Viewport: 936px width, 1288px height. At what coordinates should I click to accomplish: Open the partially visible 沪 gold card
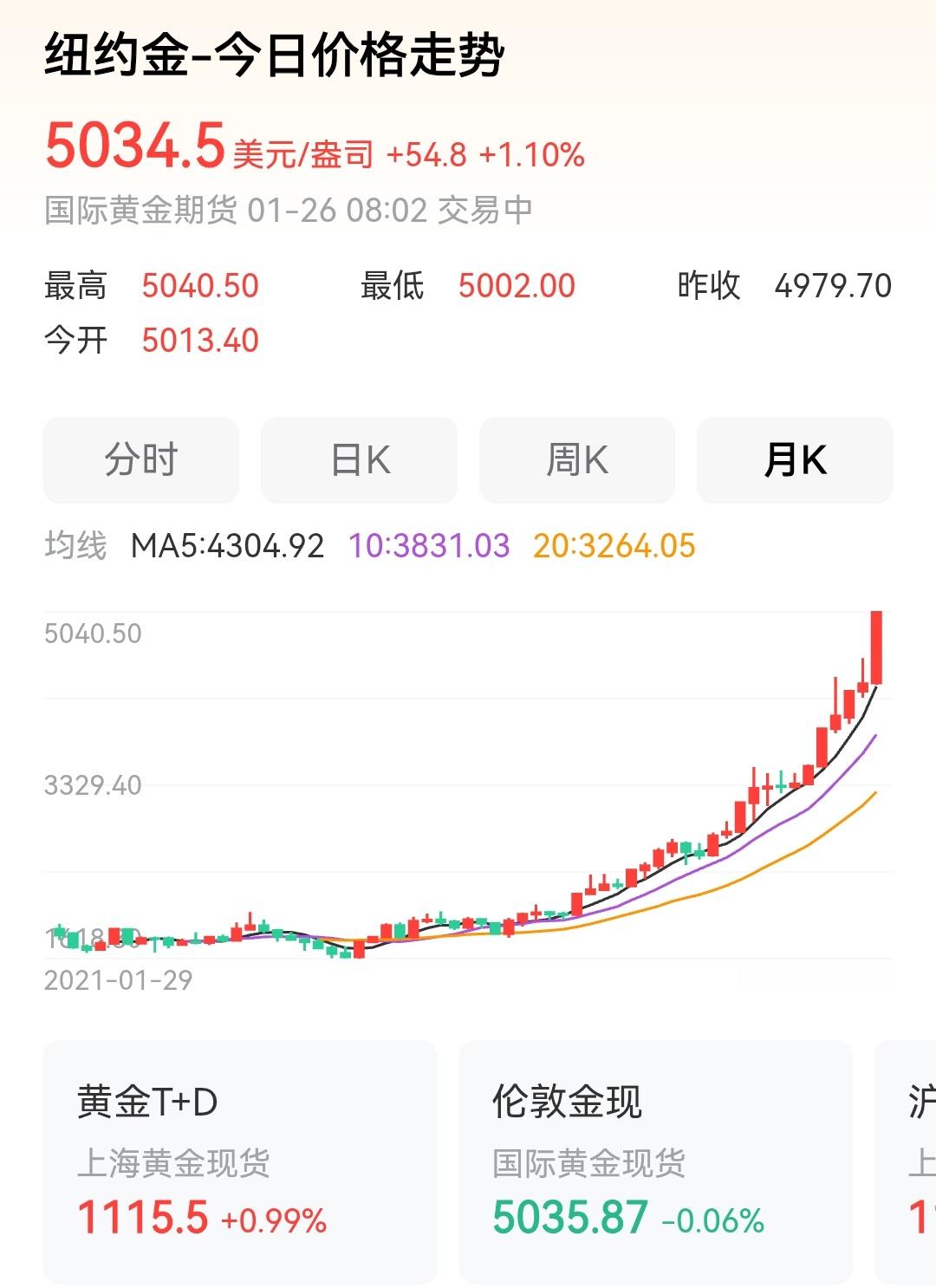(914, 1153)
